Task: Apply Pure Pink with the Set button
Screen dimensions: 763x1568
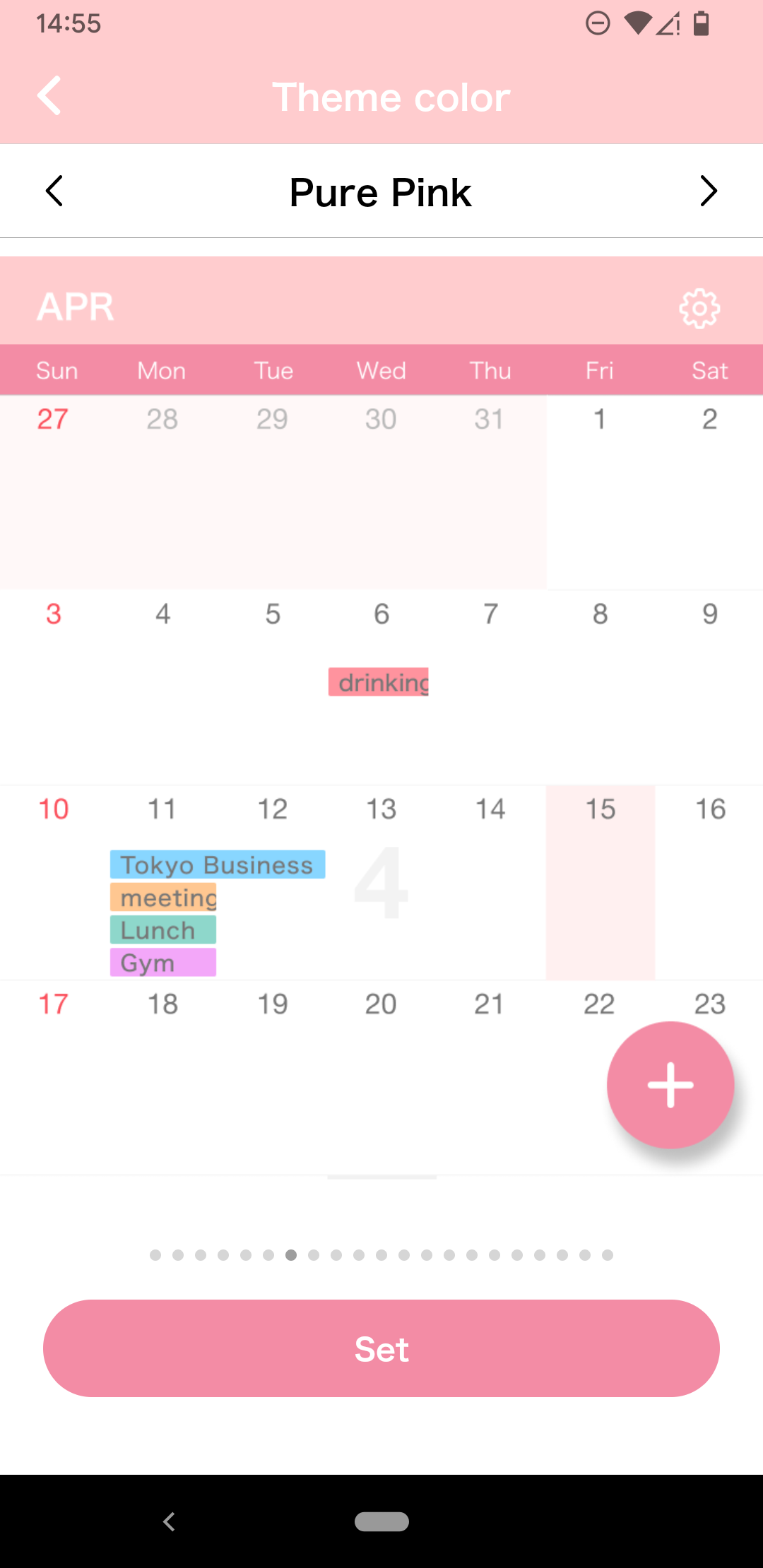Action: coord(381,1348)
